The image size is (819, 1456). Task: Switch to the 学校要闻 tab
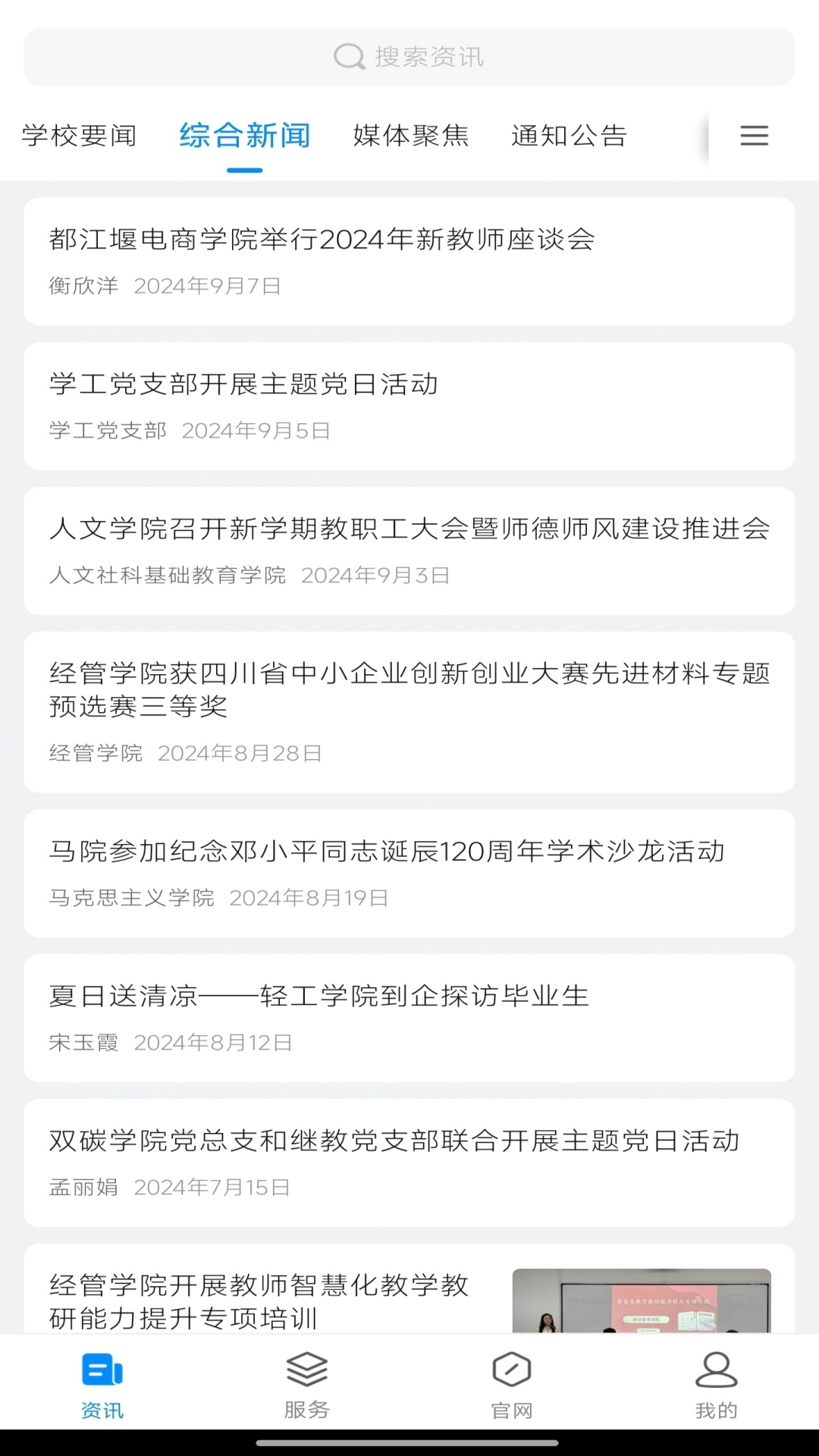point(77,136)
